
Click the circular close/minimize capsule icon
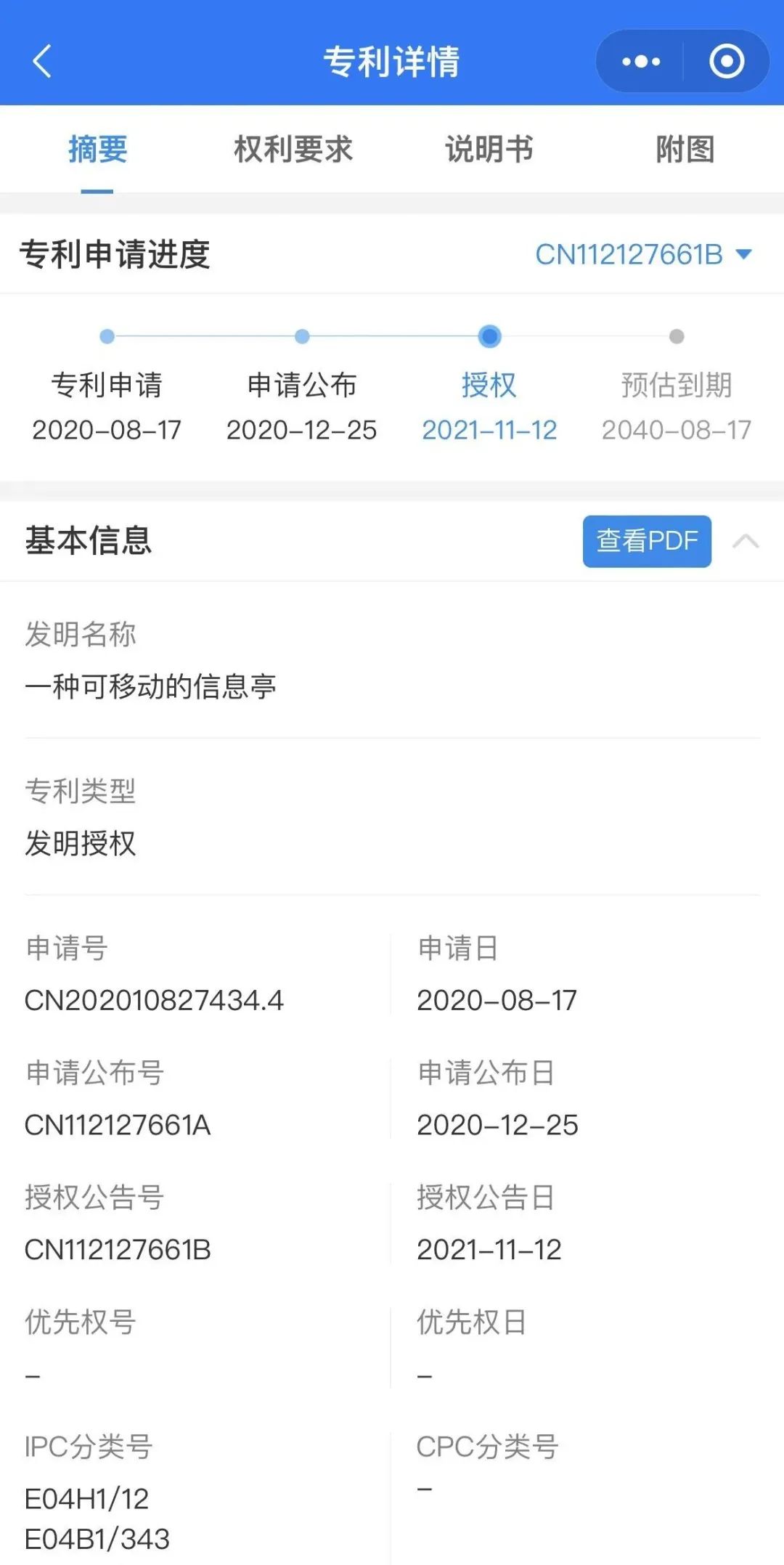click(x=726, y=62)
